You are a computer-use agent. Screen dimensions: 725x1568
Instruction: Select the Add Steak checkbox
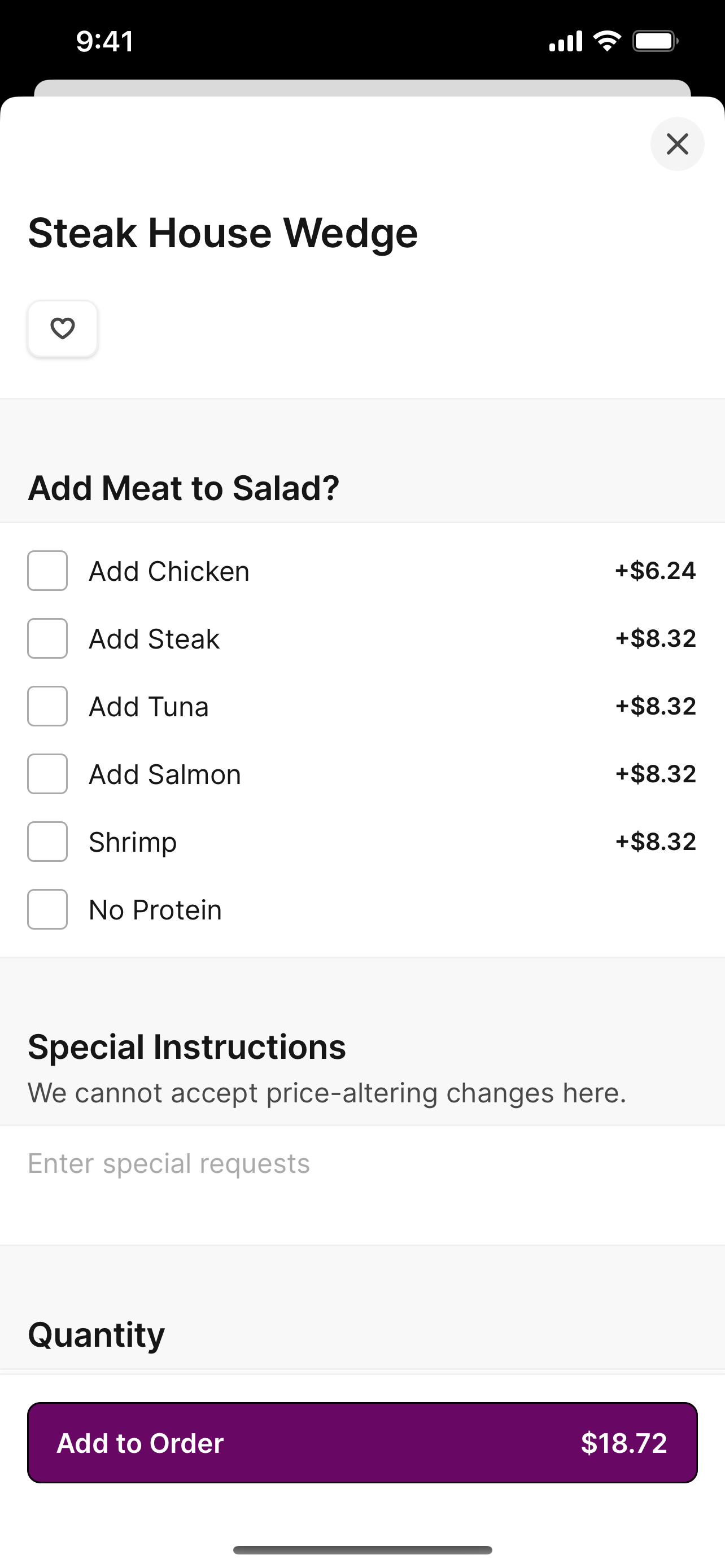tap(47, 638)
